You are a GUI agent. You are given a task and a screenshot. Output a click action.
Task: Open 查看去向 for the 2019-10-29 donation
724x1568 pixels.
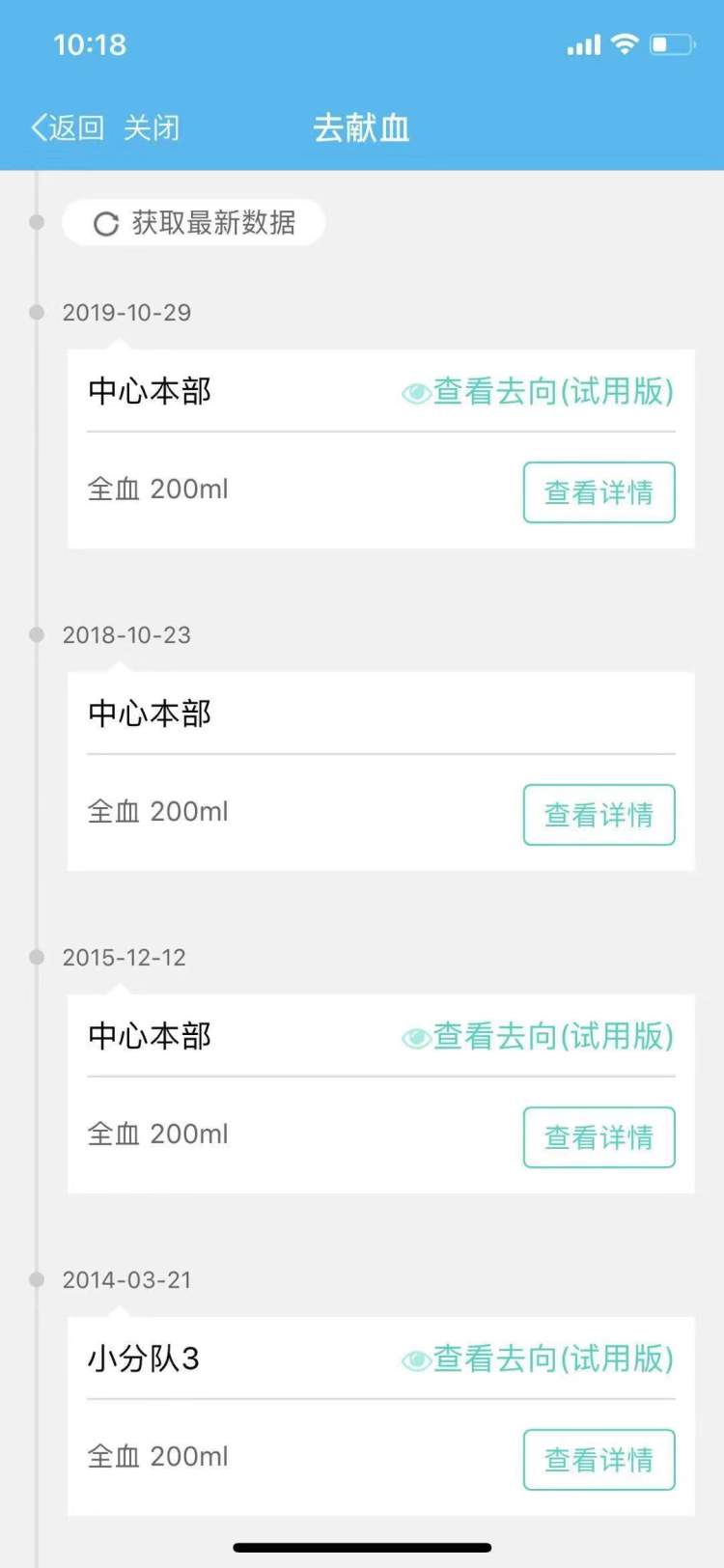click(538, 392)
